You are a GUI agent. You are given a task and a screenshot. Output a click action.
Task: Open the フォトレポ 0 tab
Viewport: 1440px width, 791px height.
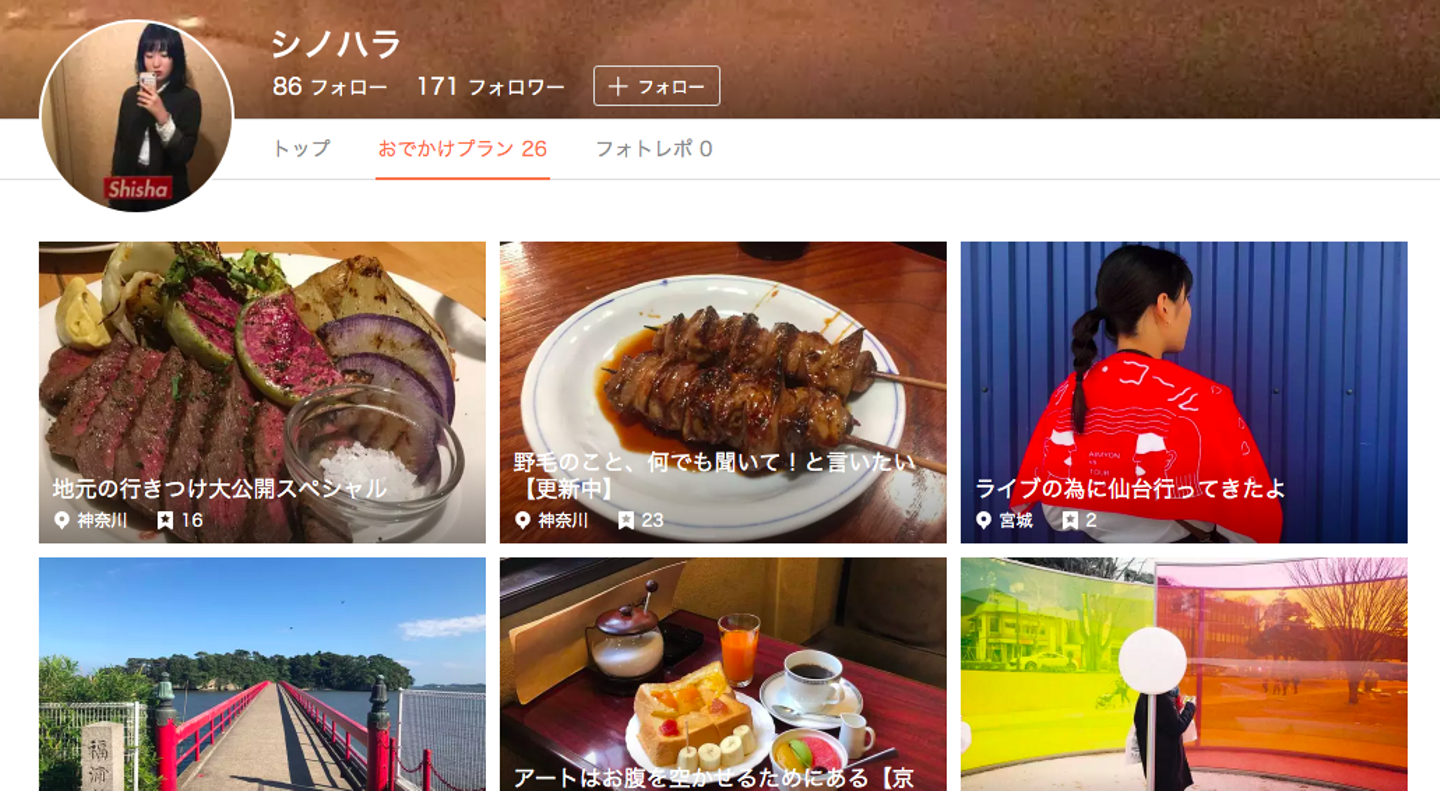coord(654,149)
